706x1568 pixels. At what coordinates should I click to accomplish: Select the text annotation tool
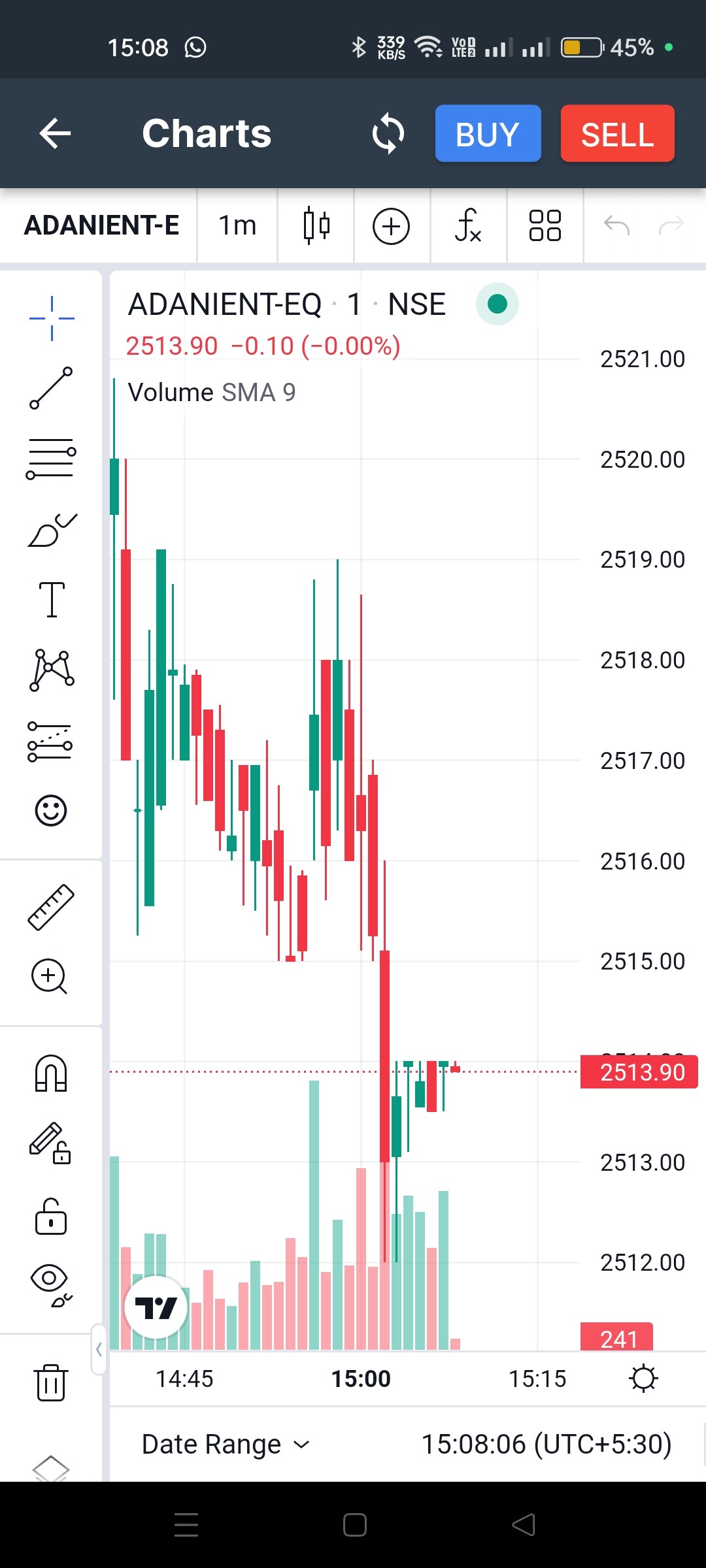tap(51, 600)
